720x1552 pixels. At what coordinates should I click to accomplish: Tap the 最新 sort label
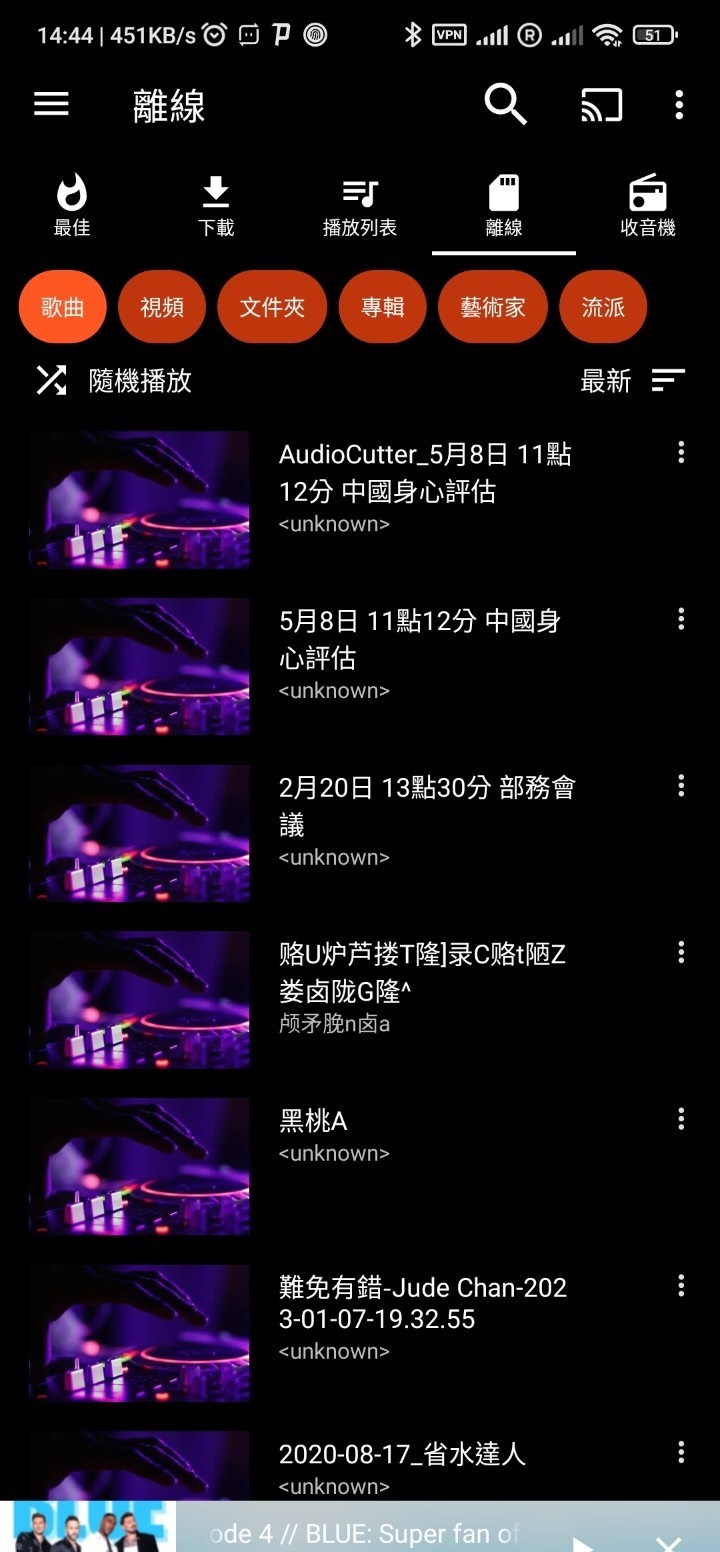coord(604,380)
